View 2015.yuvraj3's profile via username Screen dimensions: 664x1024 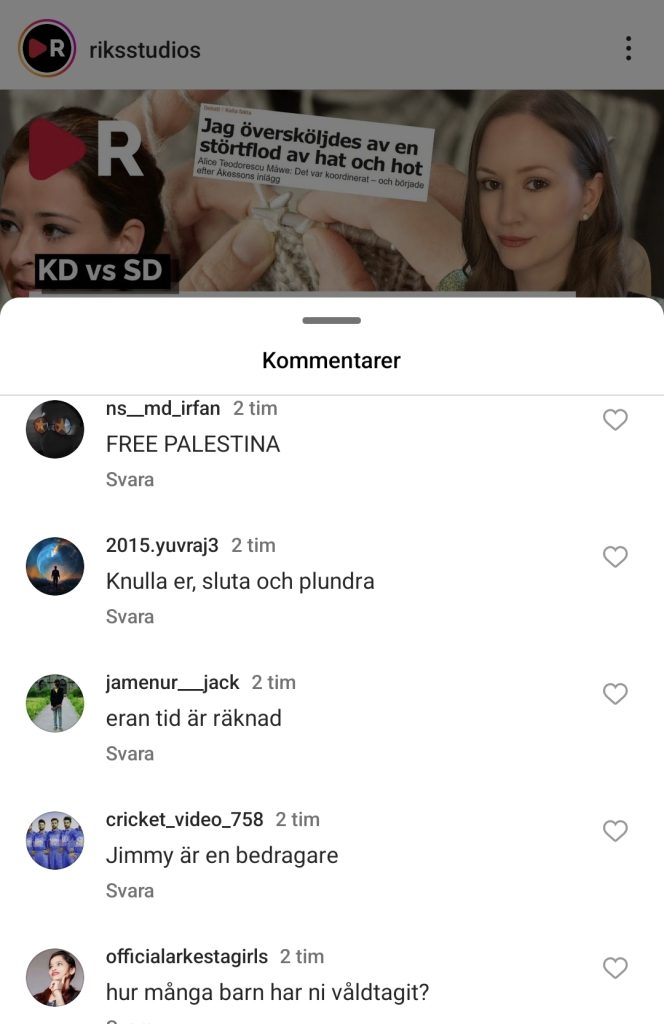[x=162, y=545]
